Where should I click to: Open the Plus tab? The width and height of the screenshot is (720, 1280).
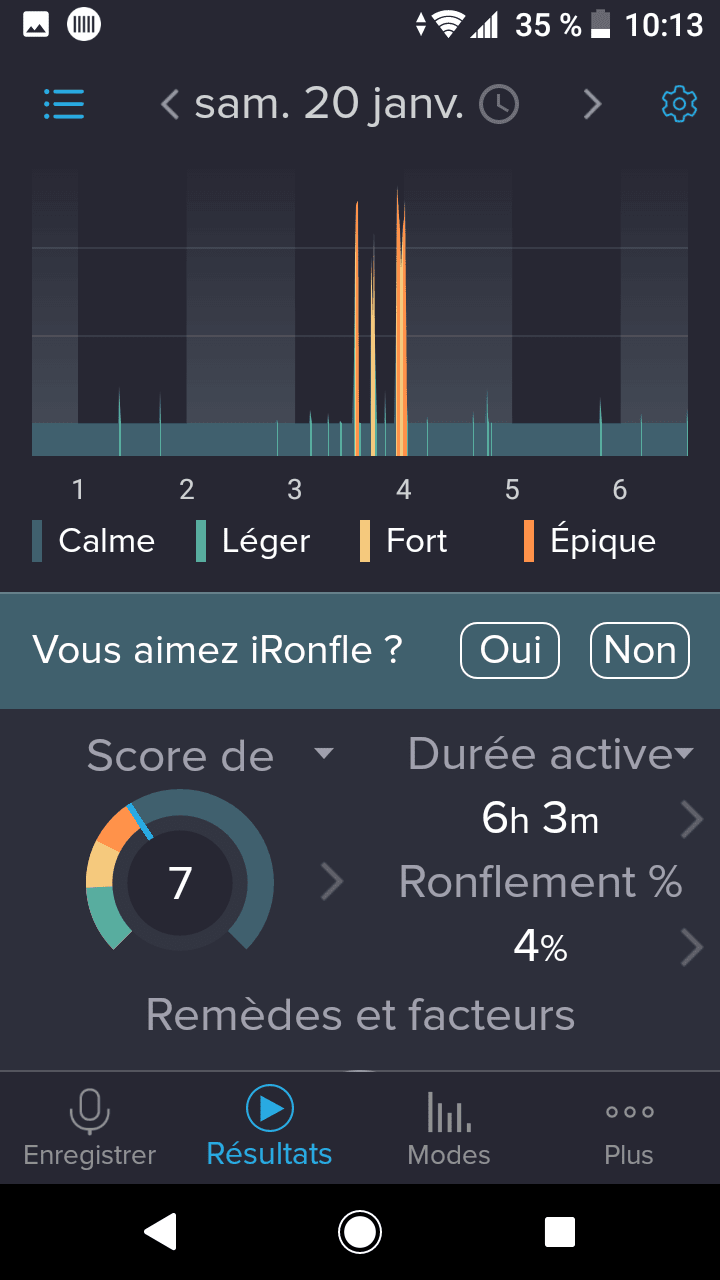pyautogui.click(x=629, y=1128)
